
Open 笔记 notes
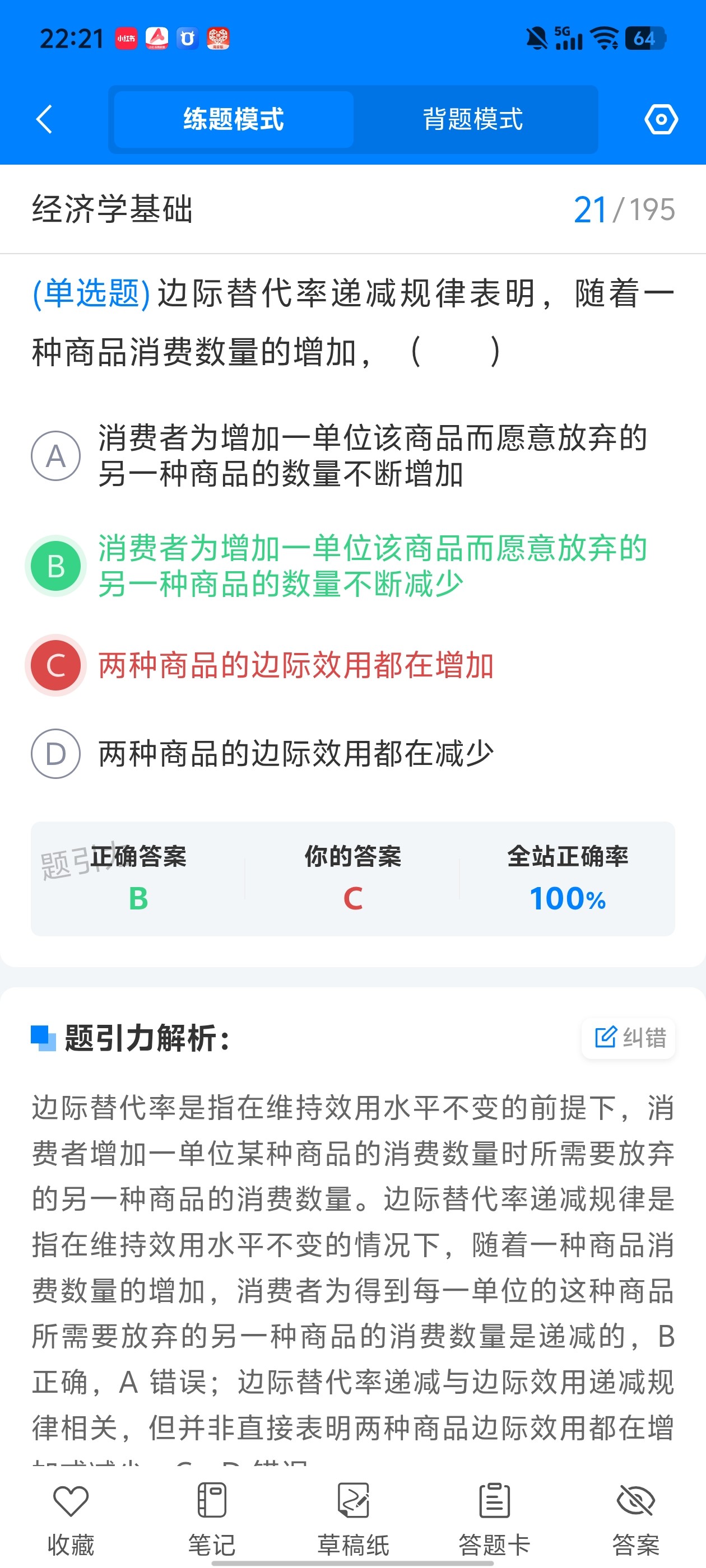[212, 1519]
